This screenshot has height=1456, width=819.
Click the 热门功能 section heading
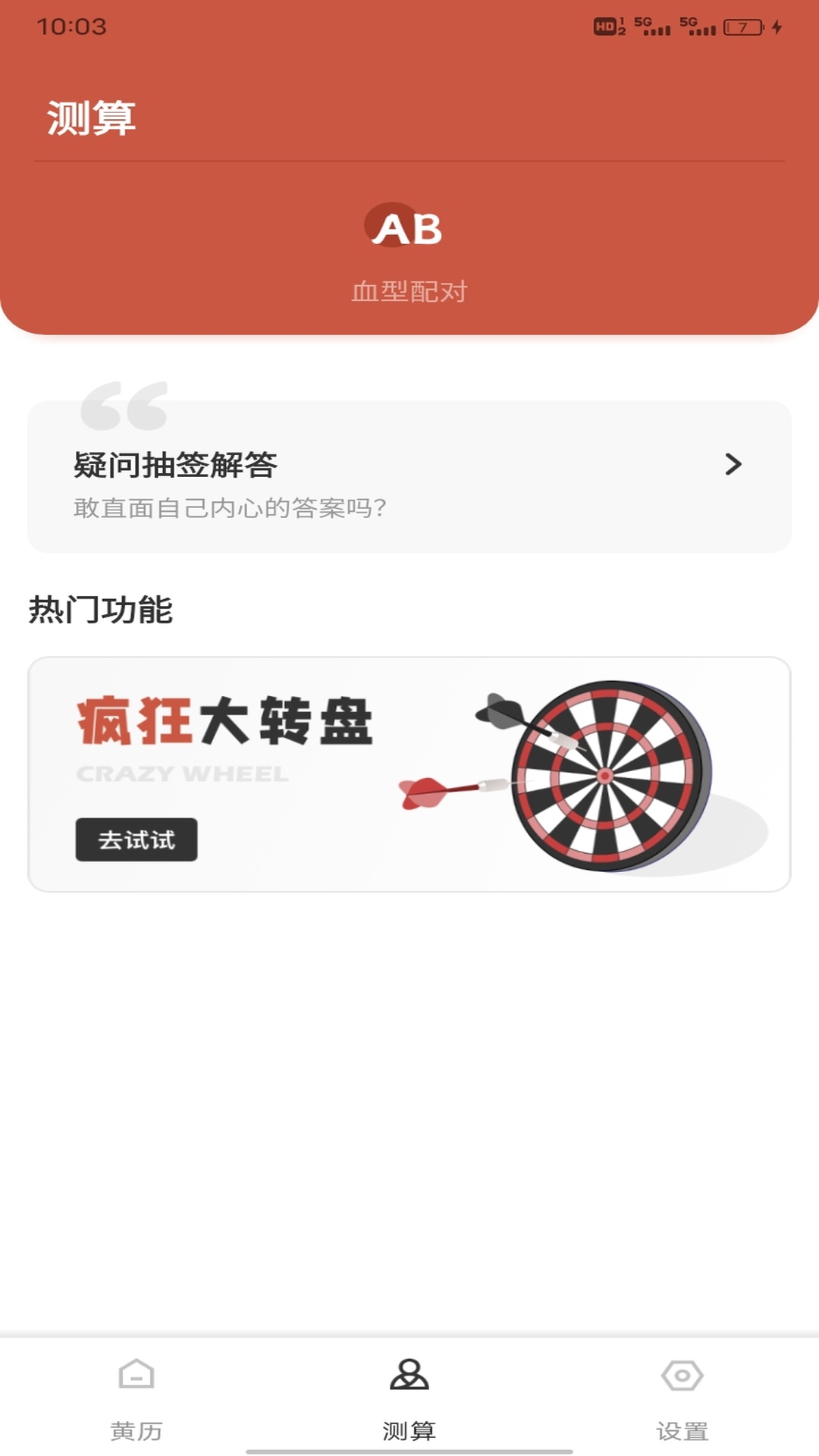point(100,607)
